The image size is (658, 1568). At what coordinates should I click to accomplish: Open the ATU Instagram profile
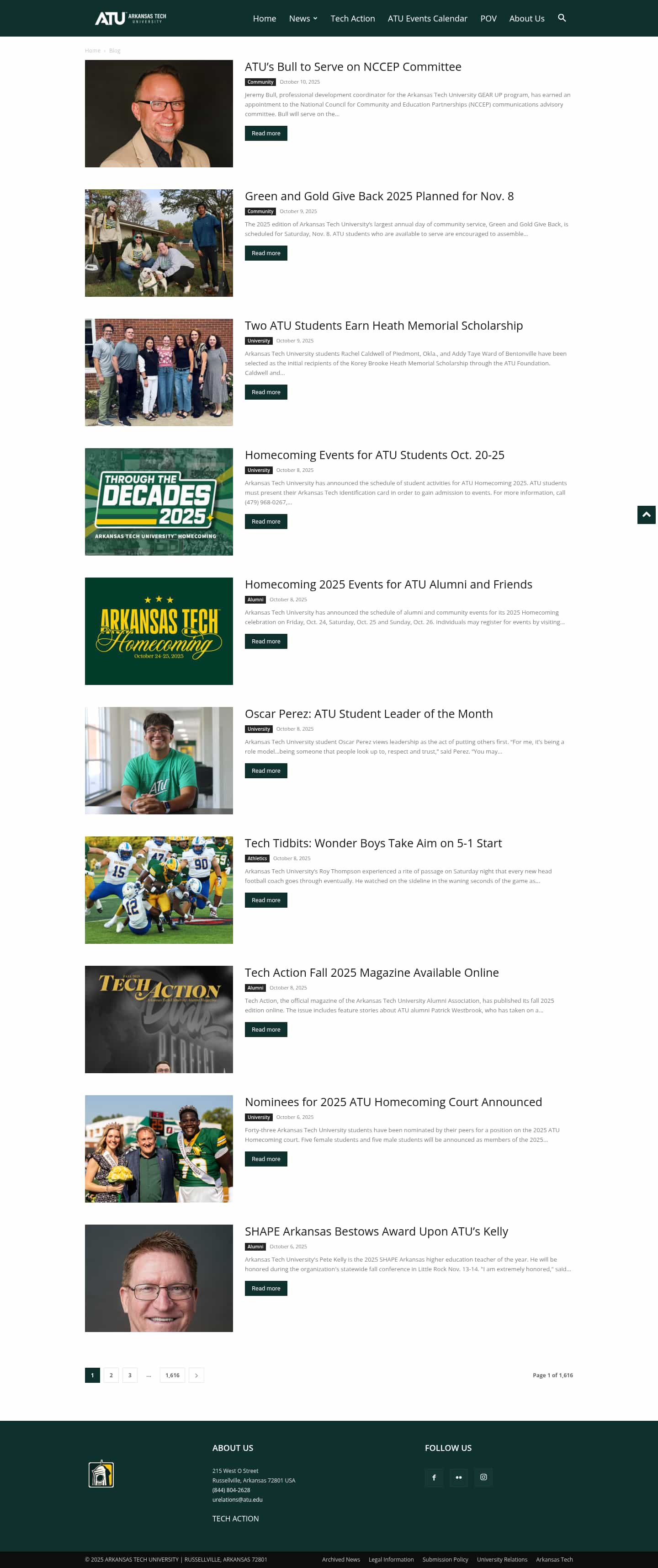[x=483, y=1477]
